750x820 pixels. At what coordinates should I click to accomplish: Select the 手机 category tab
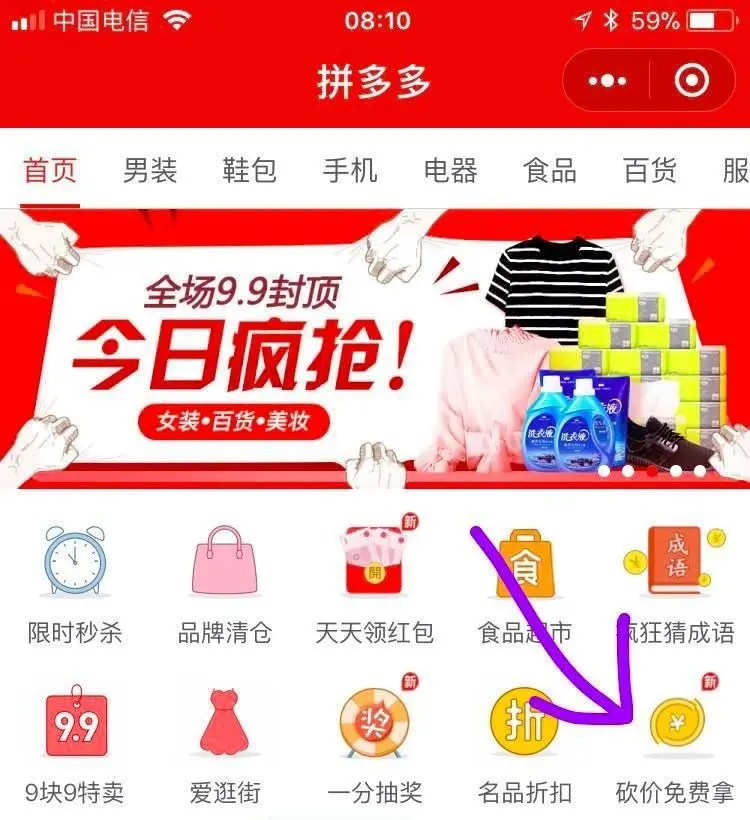(x=350, y=170)
